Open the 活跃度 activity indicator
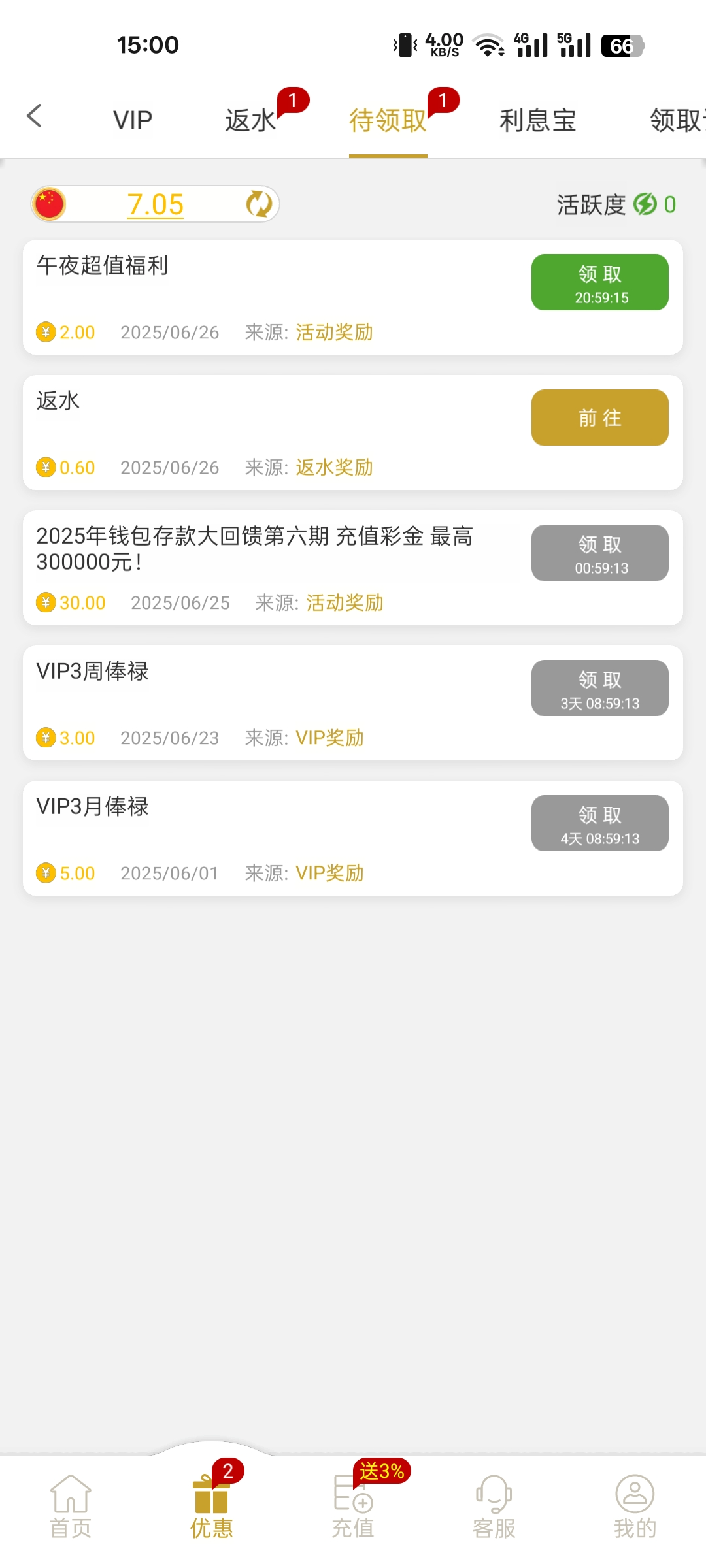 pos(616,204)
